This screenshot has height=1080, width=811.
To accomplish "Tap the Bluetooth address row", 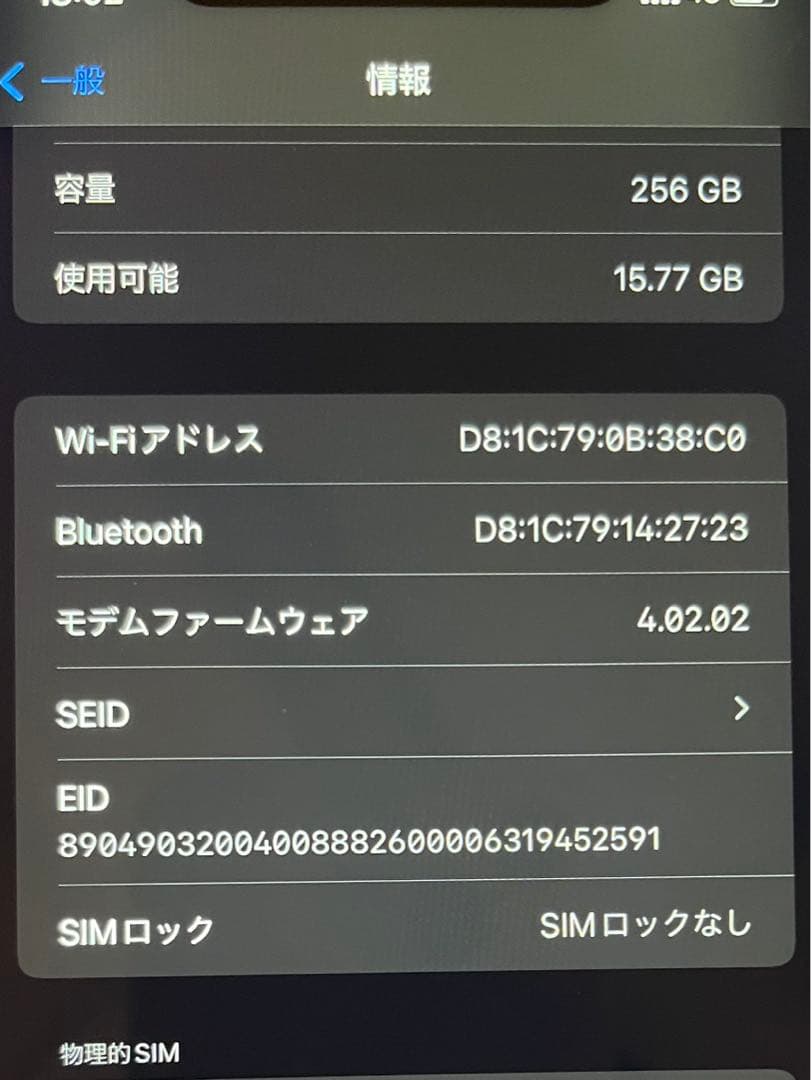I will (x=400, y=530).
